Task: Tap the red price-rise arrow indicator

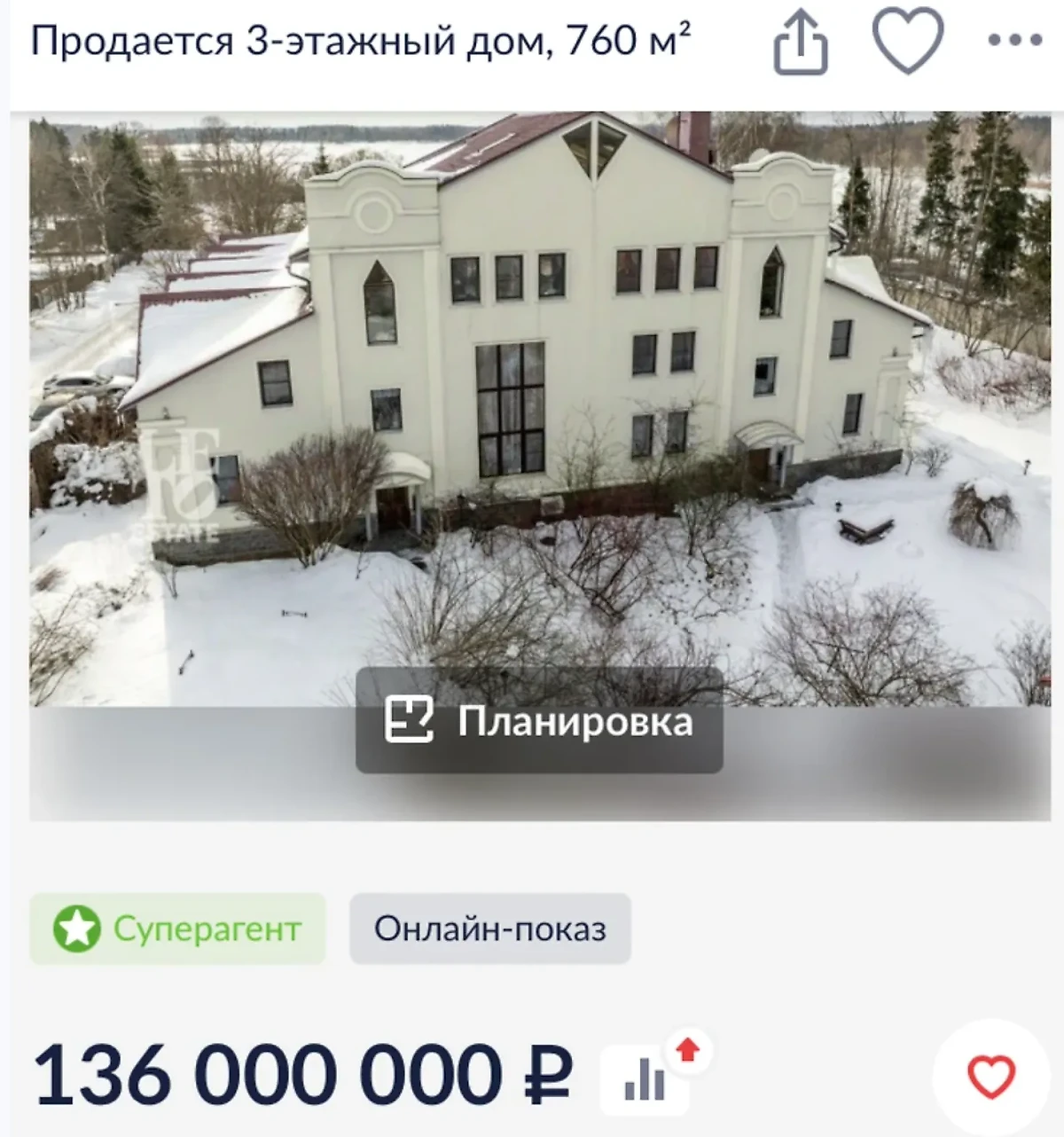Action: (x=685, y=1049)
